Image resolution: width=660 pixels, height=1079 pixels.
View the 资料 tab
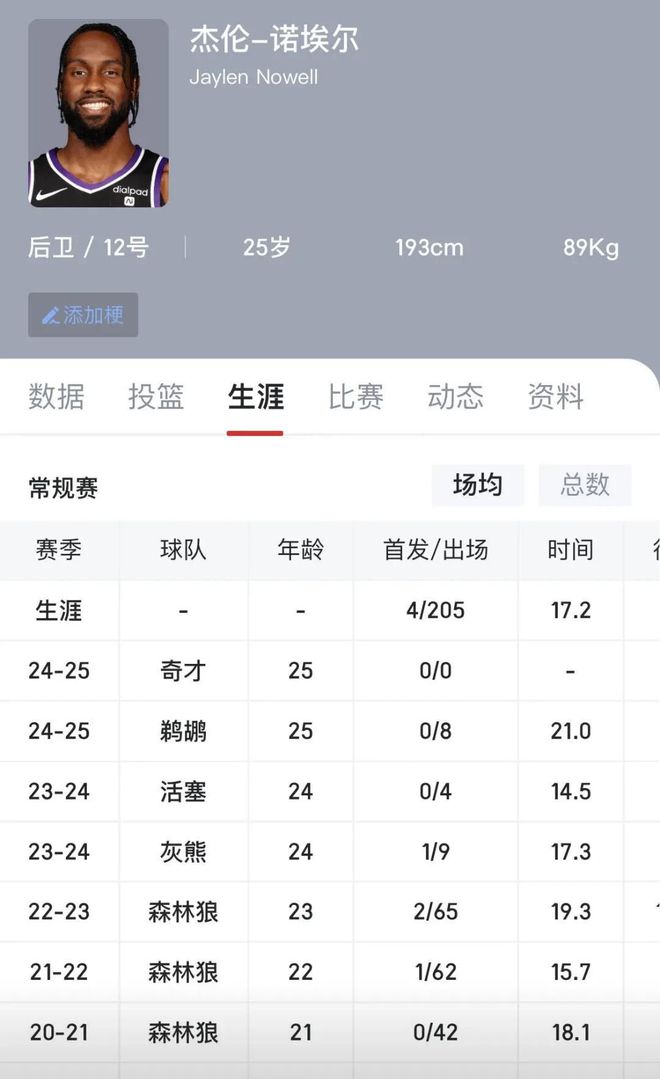pos(555,396)
